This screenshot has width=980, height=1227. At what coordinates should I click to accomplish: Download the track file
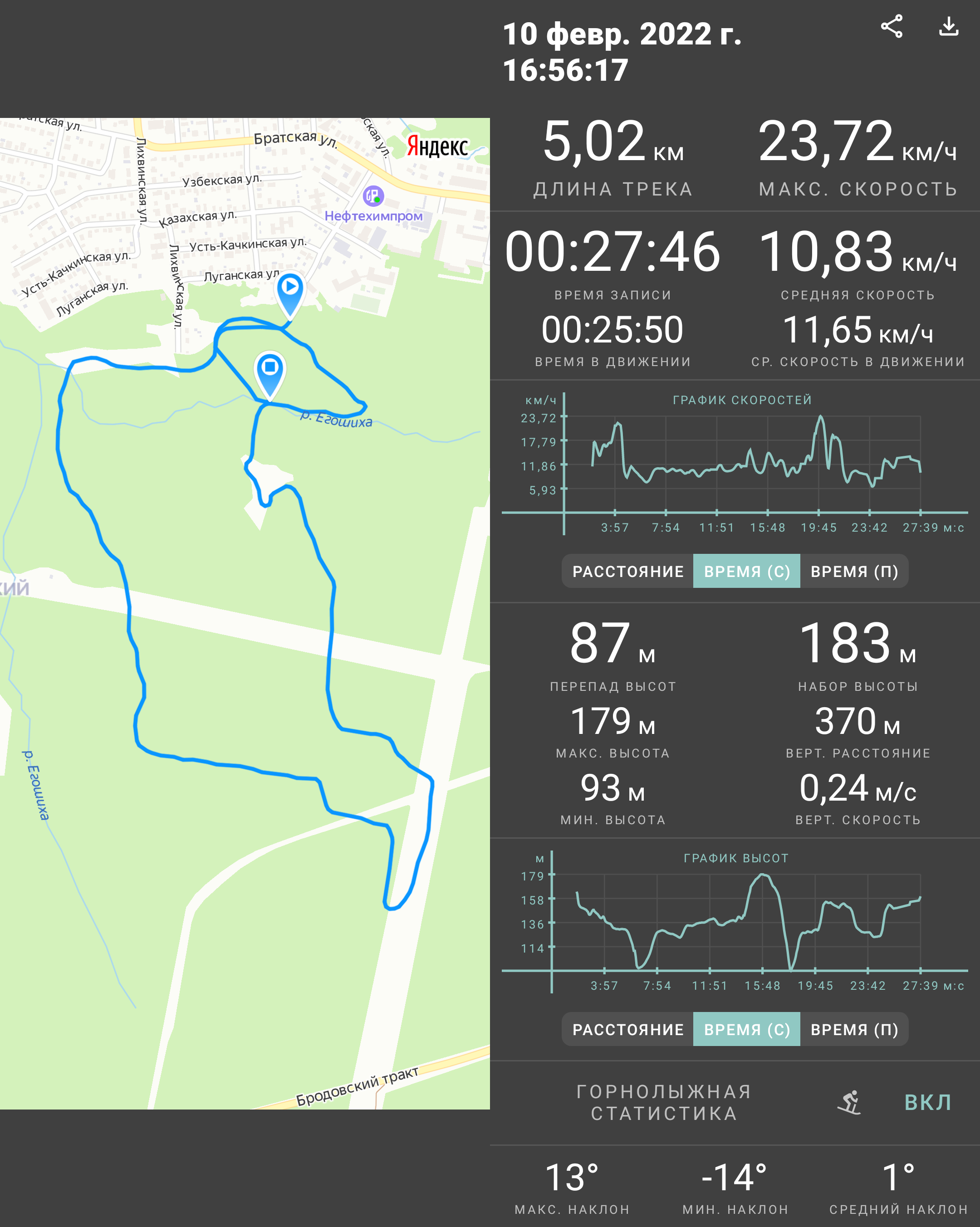(948, 27)
